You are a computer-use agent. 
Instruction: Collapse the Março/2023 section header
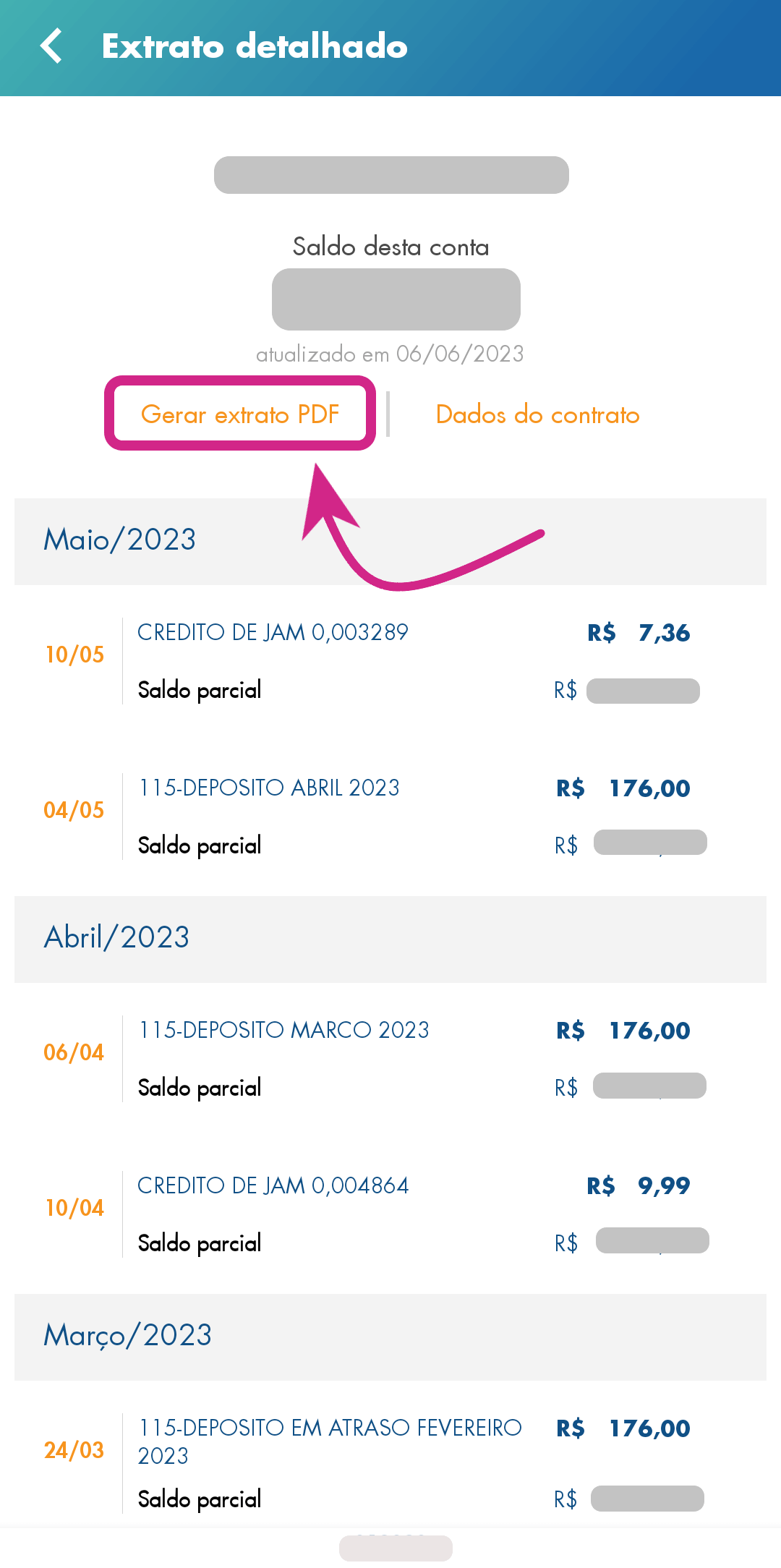click(x=127, y=1335)
